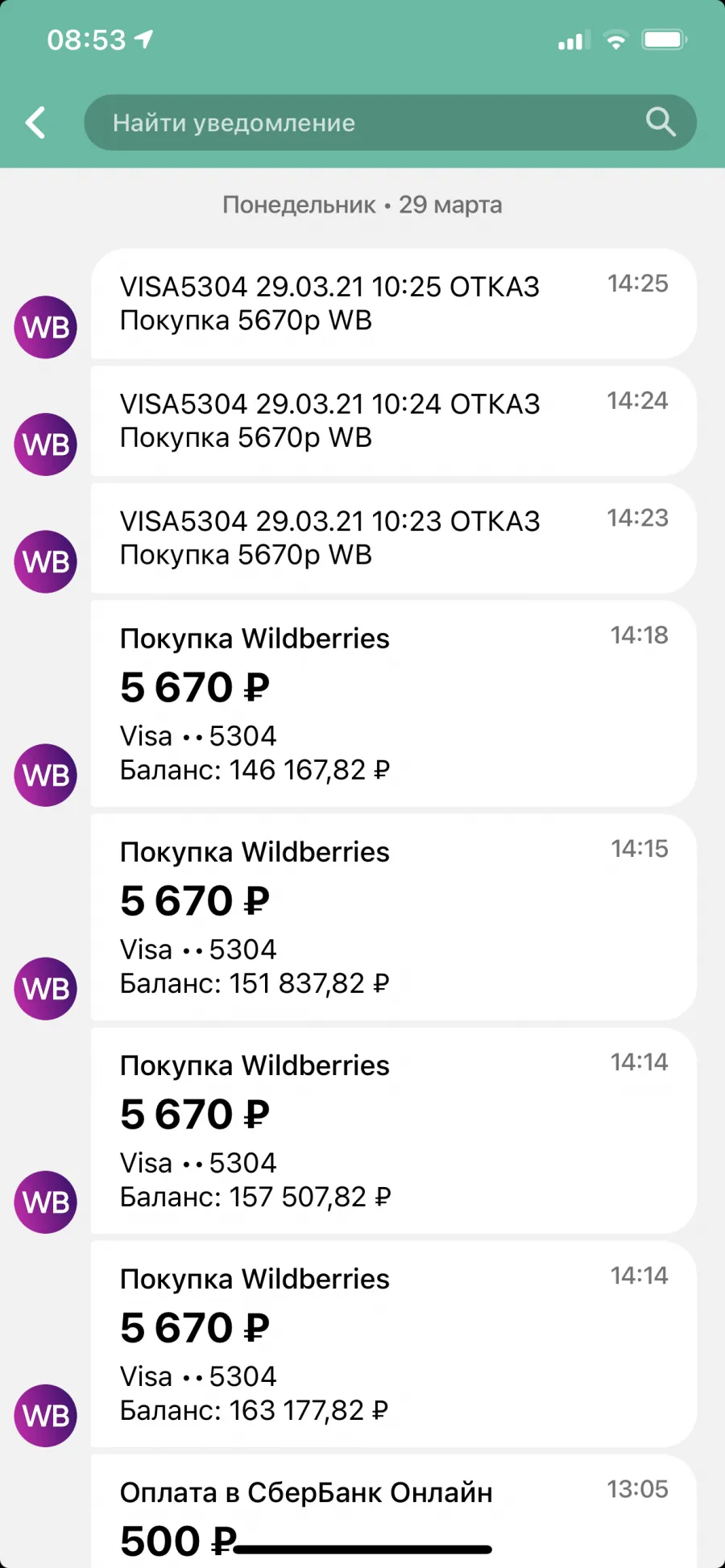Tap the magnifier search icon

coord(660,122)
